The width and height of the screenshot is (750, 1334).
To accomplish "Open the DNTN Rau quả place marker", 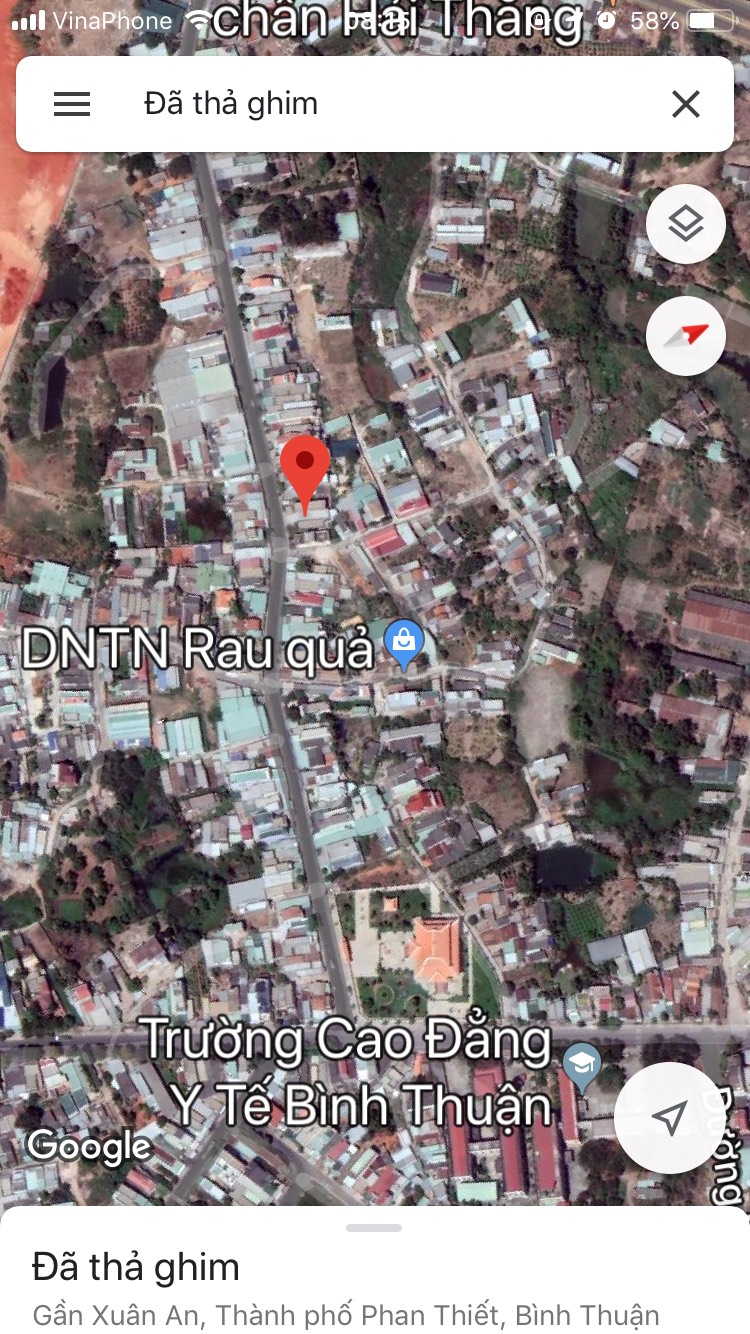I will [404, 646].
